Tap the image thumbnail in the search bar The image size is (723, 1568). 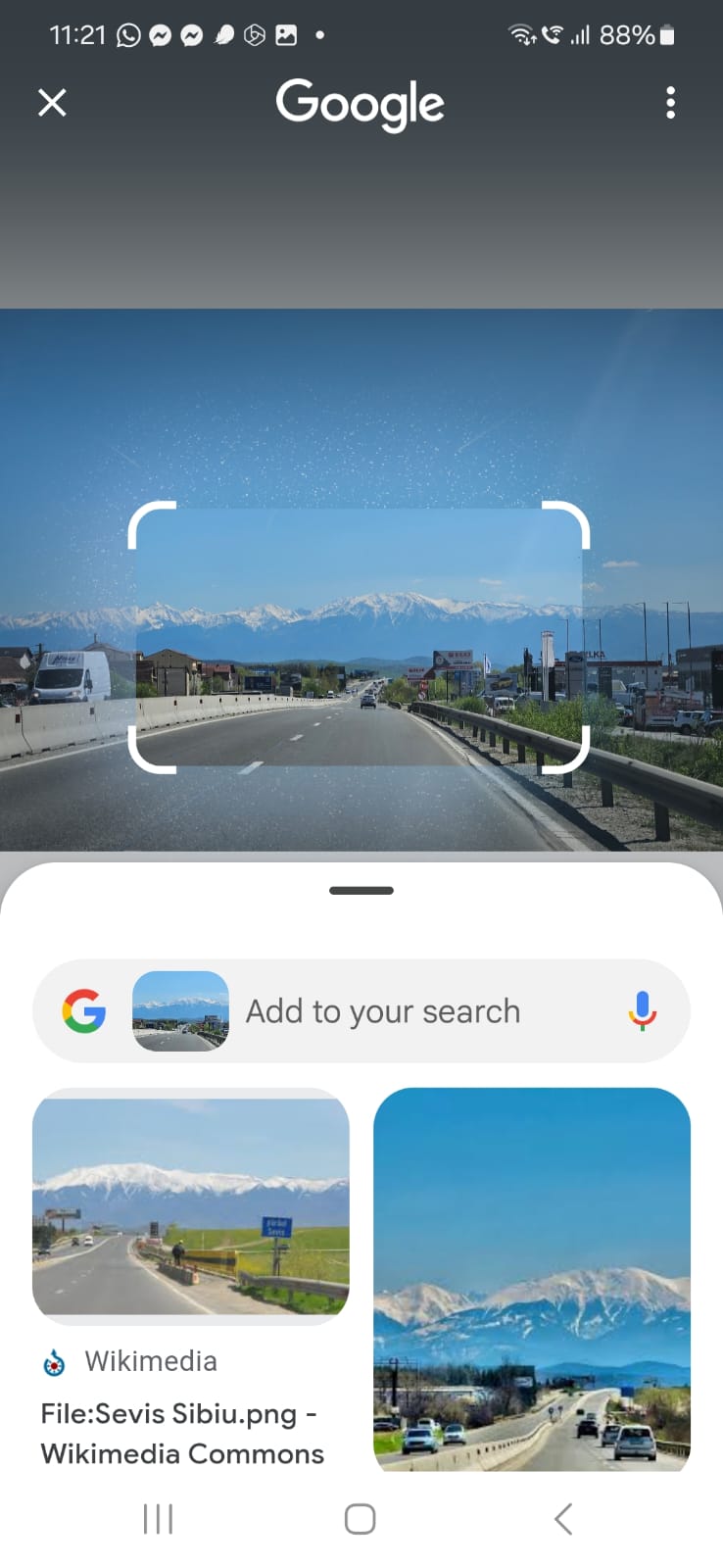(x=180, y=1011)
